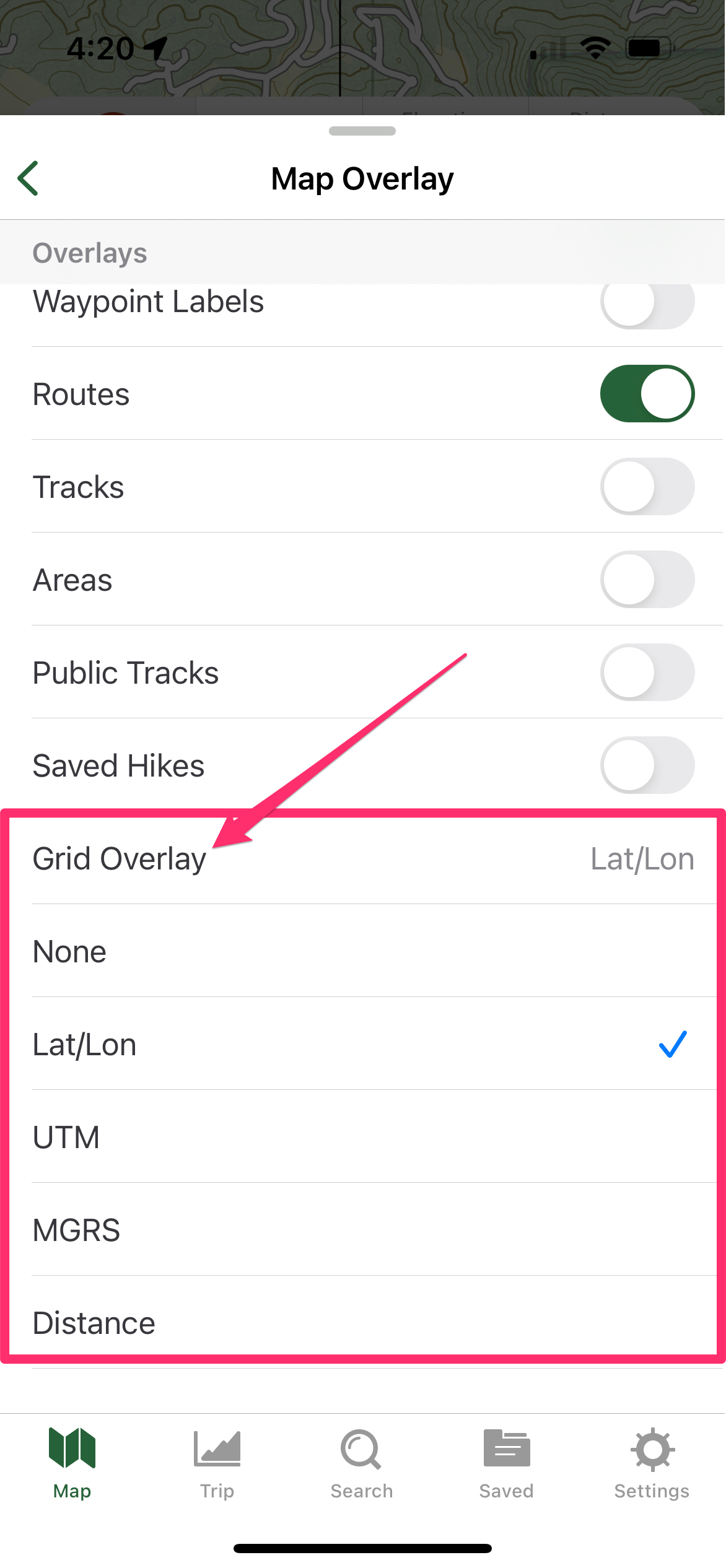The image size is (726, 1568).
Task: Choose the Distance grid option
Action: 363,1323
